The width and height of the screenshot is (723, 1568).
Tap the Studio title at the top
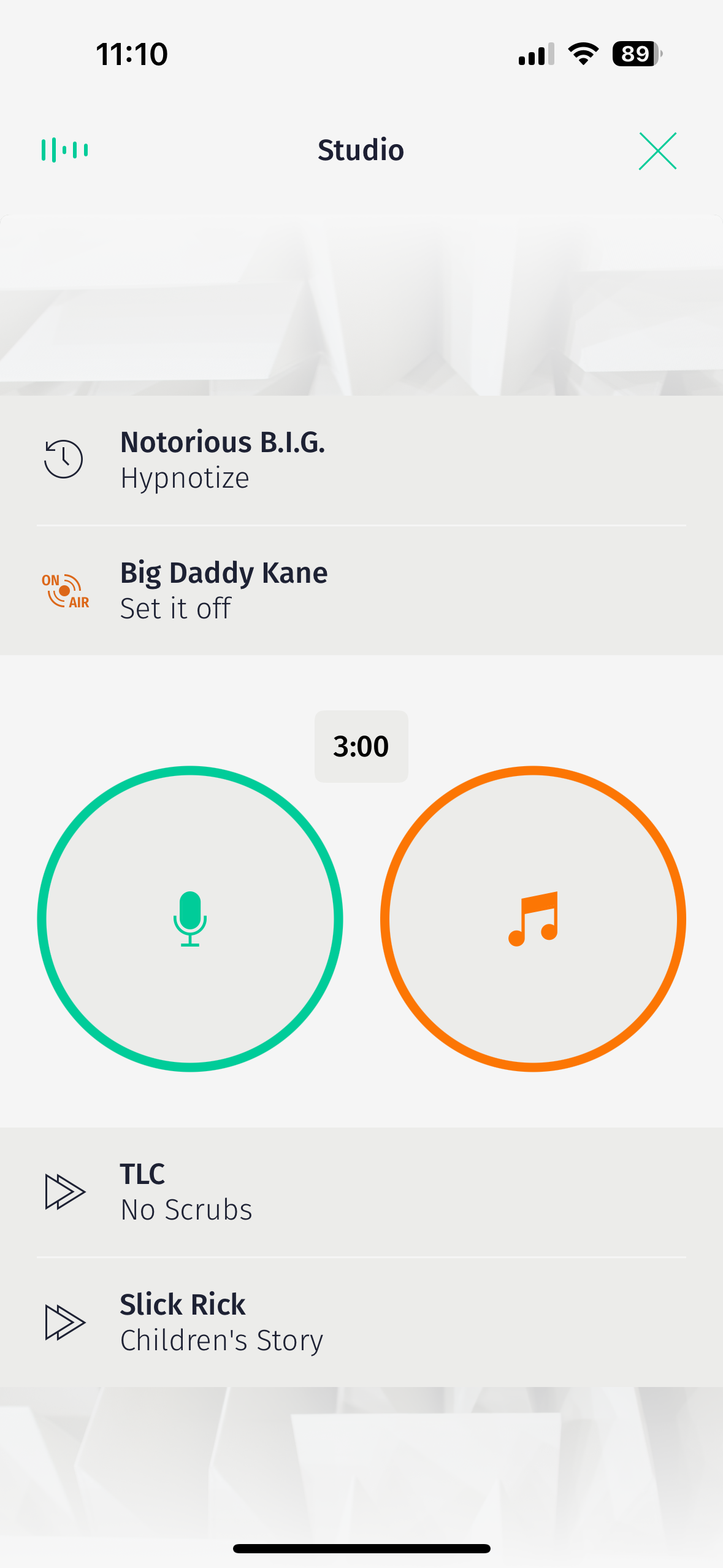click(361, 150)
